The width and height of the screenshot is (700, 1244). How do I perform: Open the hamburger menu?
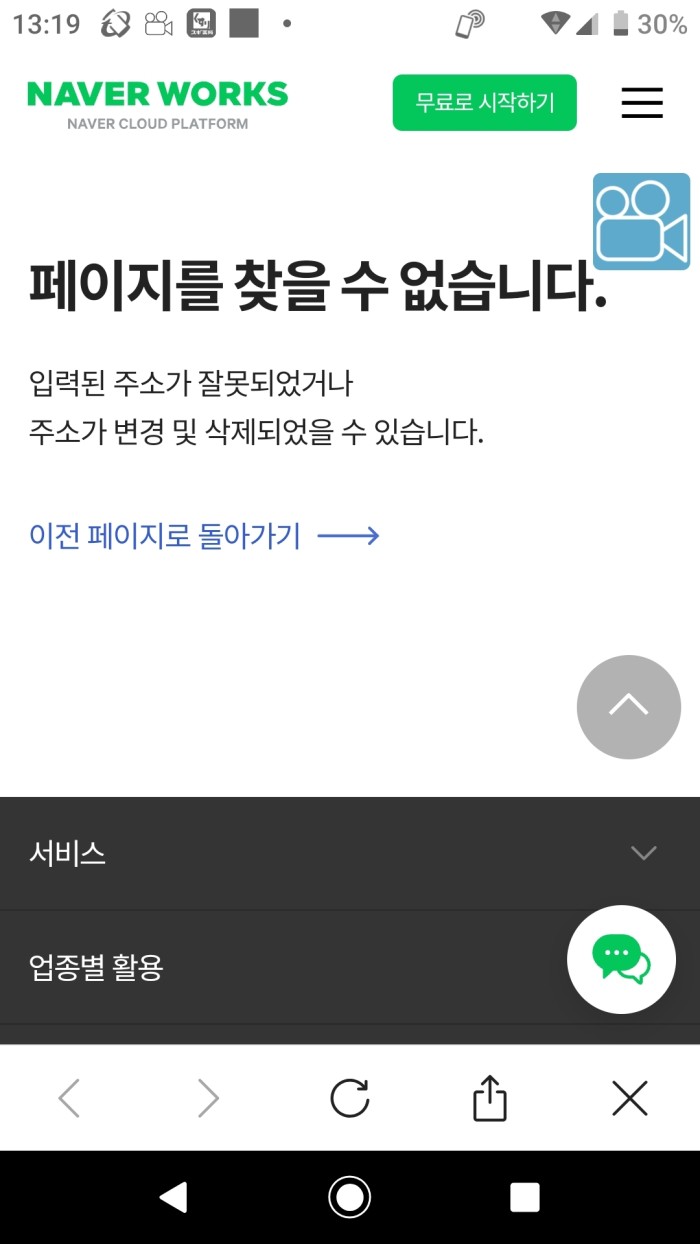(x=642, y=102)
